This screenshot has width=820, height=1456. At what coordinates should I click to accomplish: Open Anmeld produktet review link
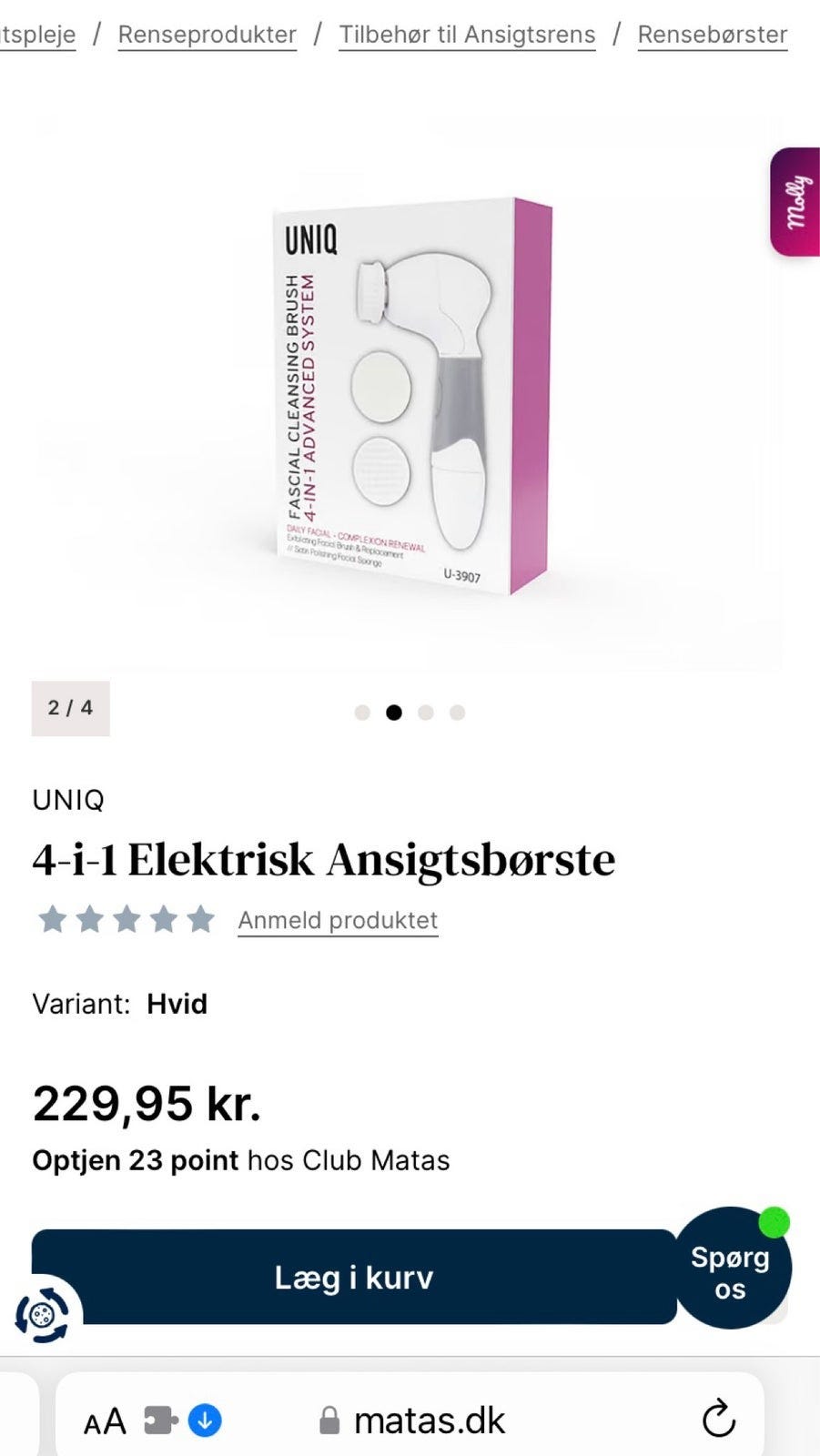click(x=337, y=920)
